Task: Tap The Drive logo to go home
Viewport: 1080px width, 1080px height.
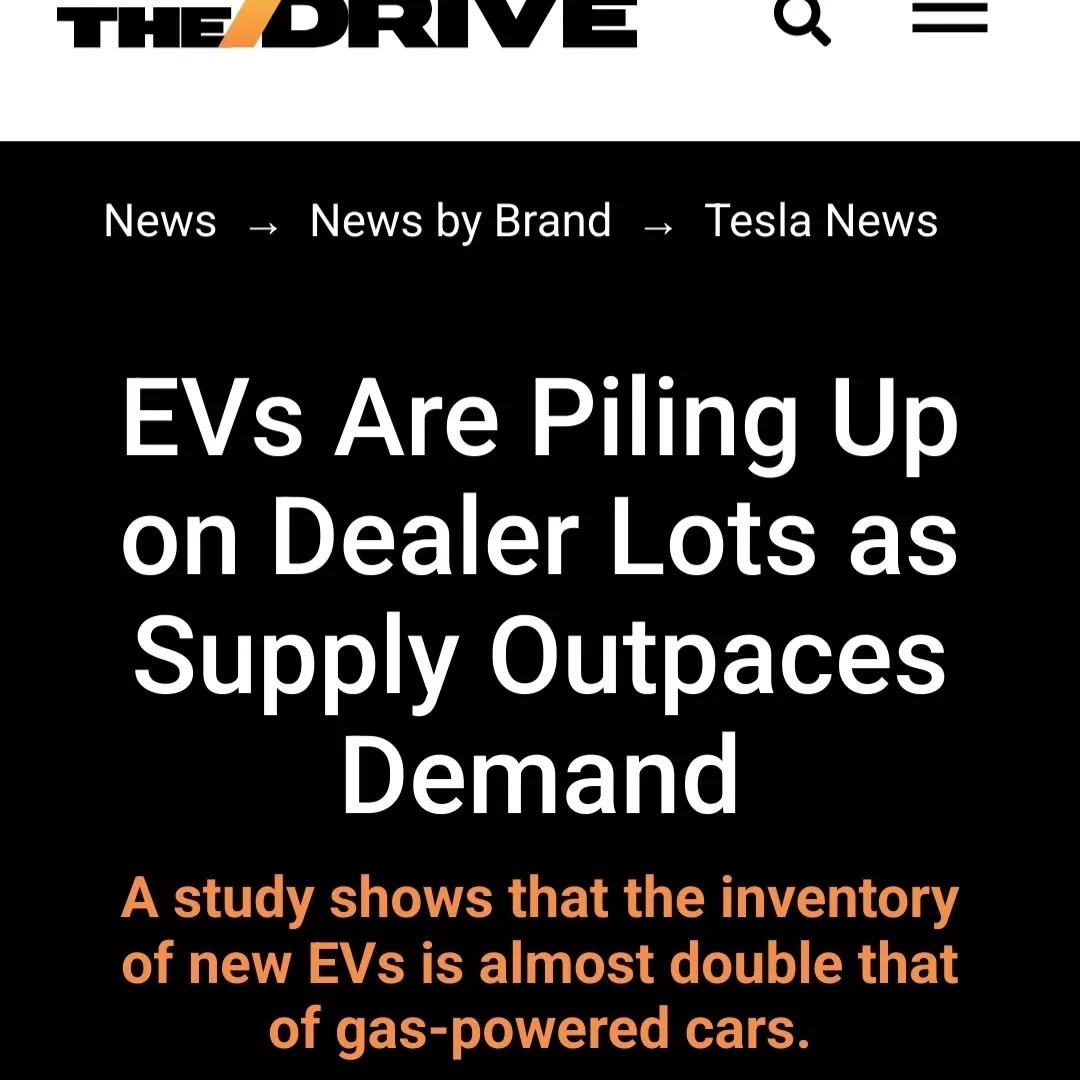Action: pyautogui.click(x=346, y=22)
